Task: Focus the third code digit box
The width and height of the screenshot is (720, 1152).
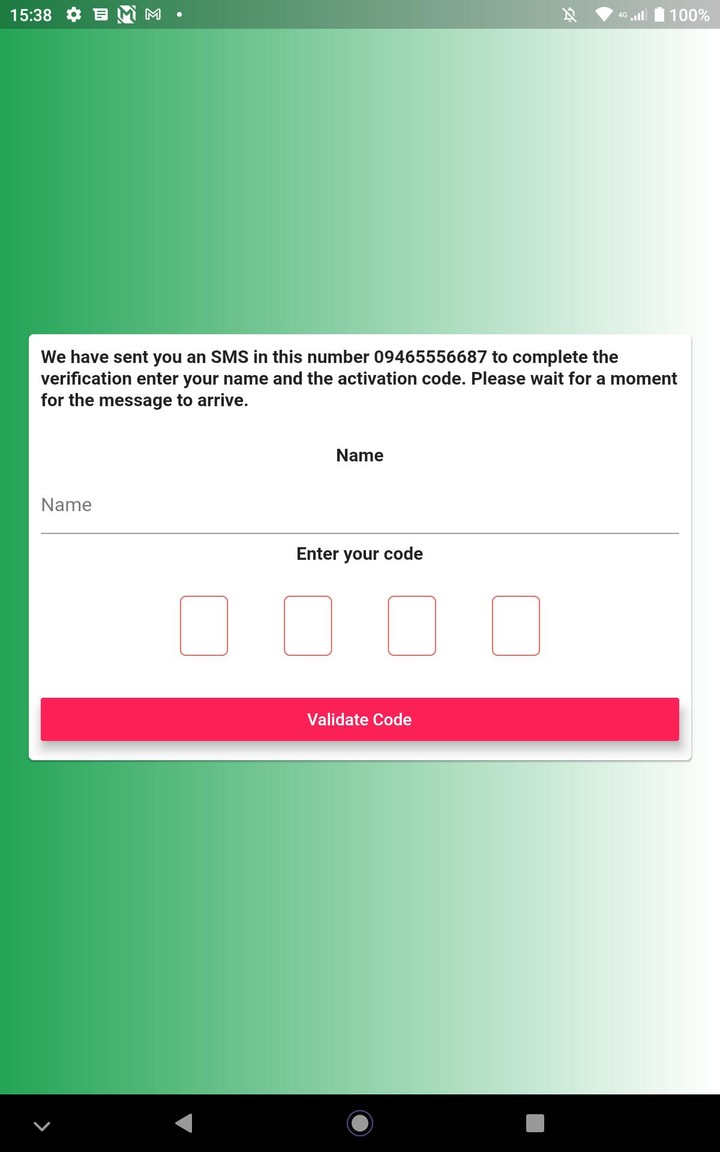Action: [x=412, y=626]
